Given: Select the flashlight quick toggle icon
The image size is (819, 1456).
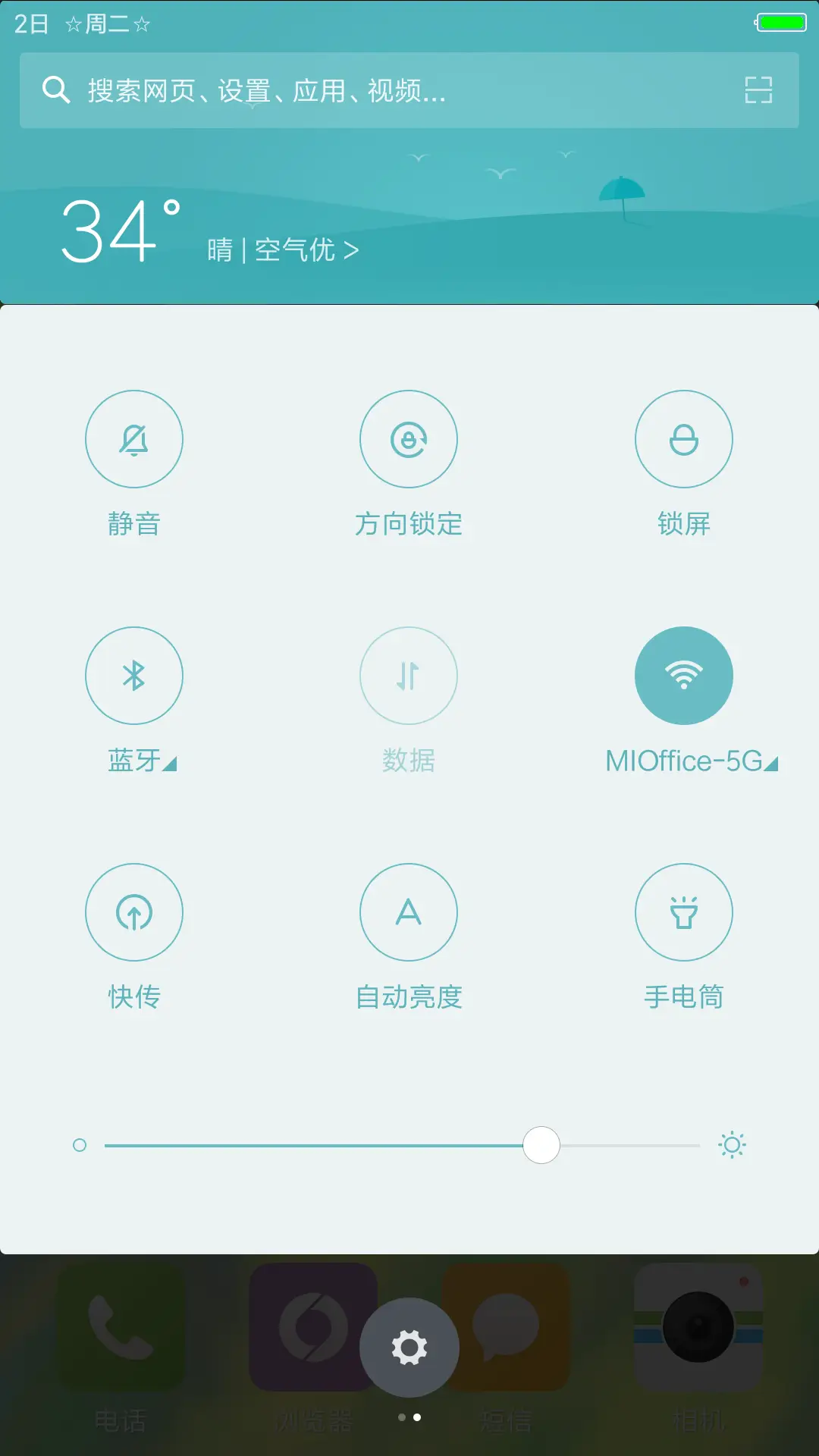Looking at the screenshot, I should coord(683,912).
